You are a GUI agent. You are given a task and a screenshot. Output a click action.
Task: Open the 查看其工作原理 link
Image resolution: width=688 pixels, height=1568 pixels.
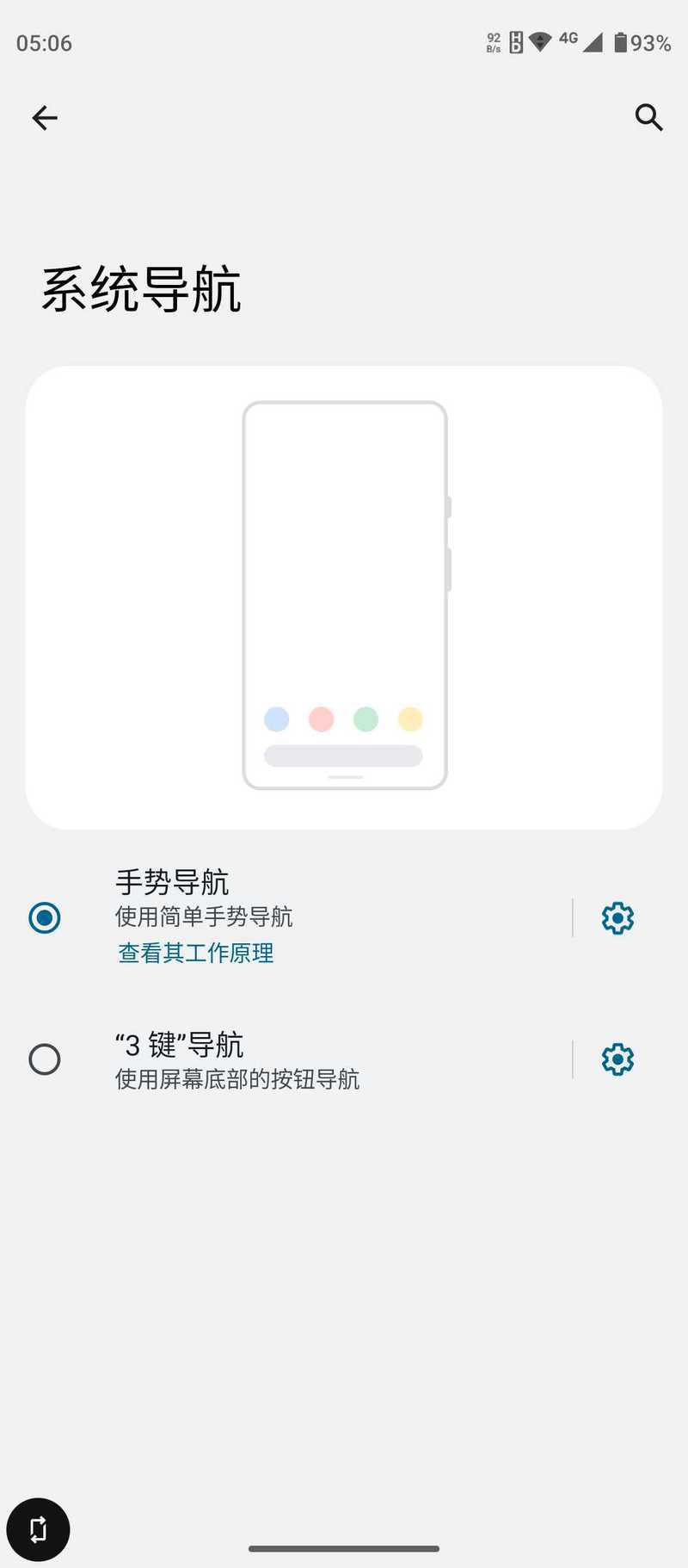pos(196,953)
